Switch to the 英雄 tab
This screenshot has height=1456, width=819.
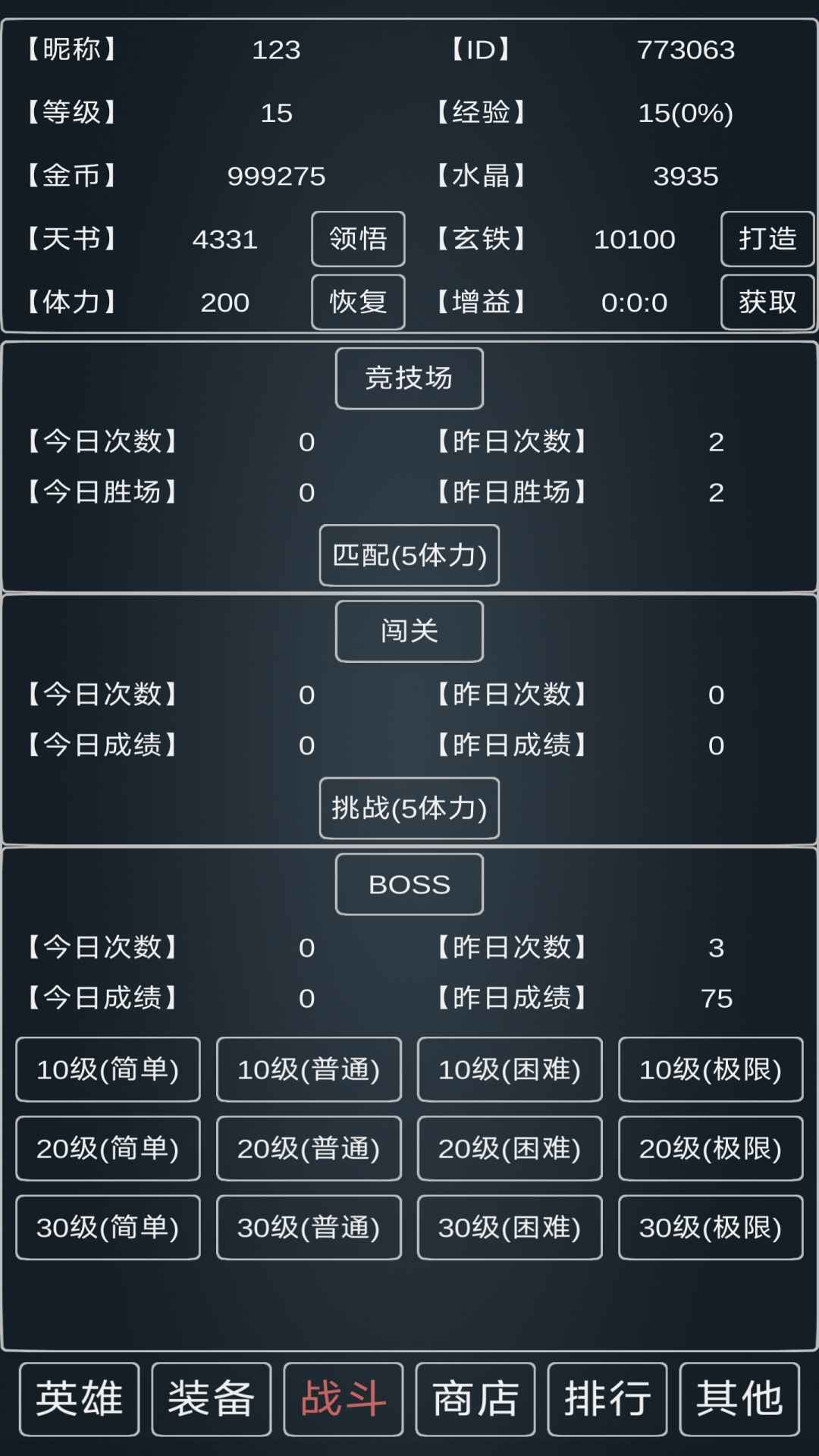80,1399
